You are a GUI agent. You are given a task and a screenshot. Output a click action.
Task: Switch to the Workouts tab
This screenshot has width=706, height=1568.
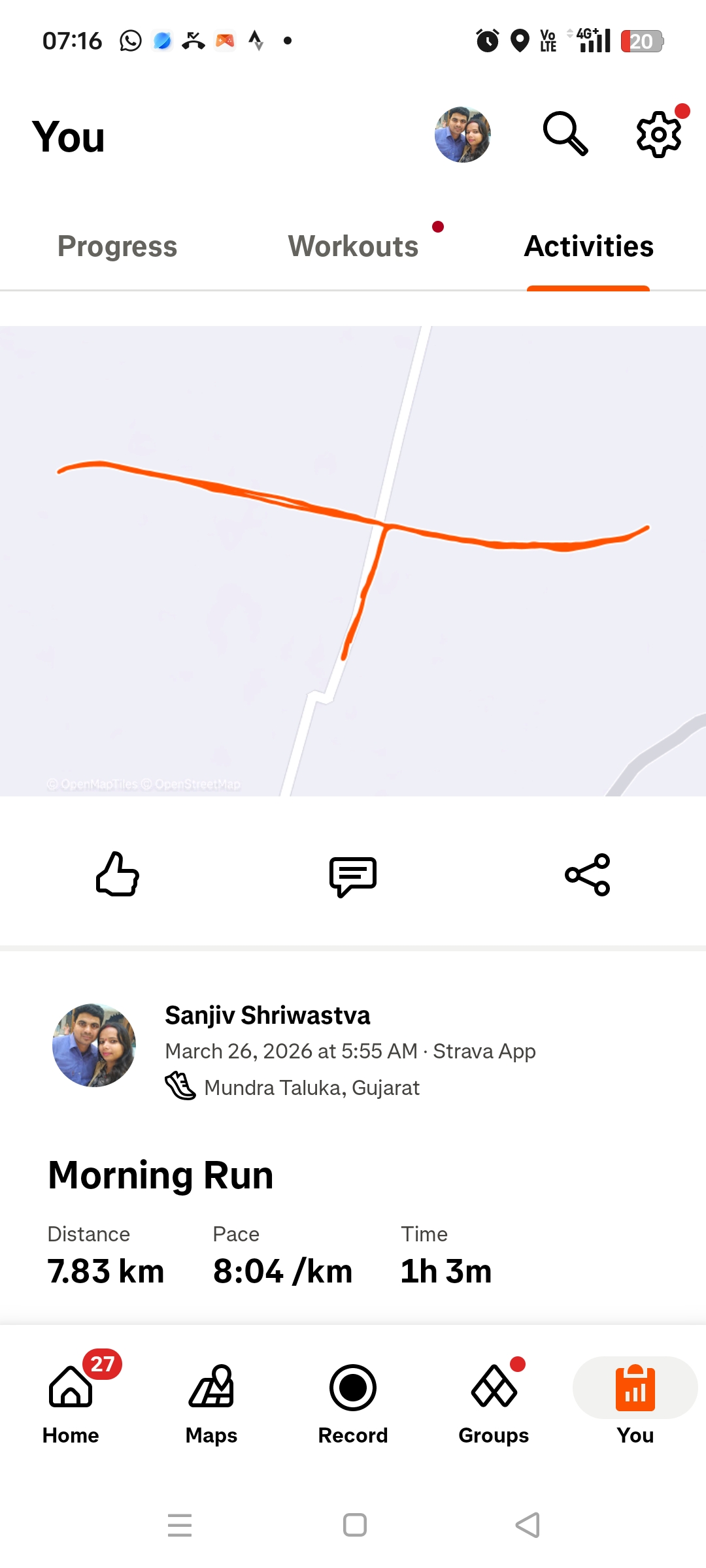tap(353, 246)
